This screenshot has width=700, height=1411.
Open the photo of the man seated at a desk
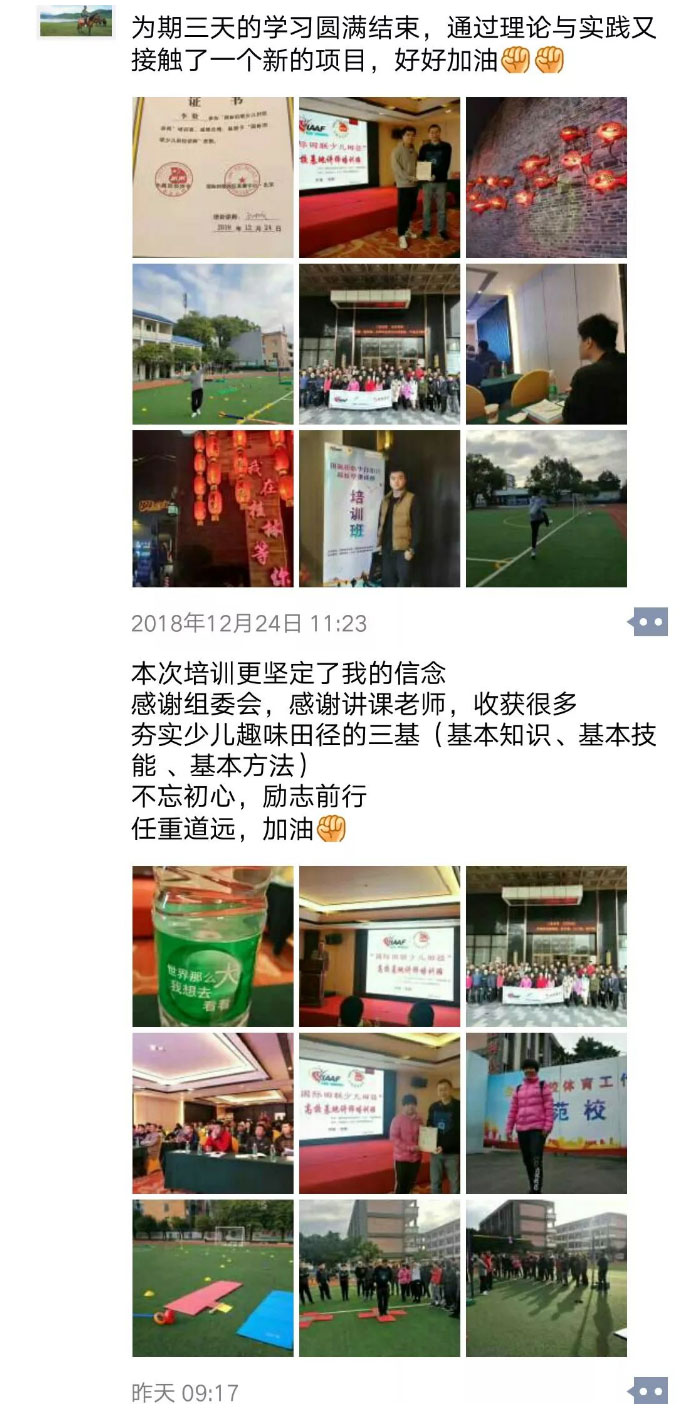(x=546, y=343)
